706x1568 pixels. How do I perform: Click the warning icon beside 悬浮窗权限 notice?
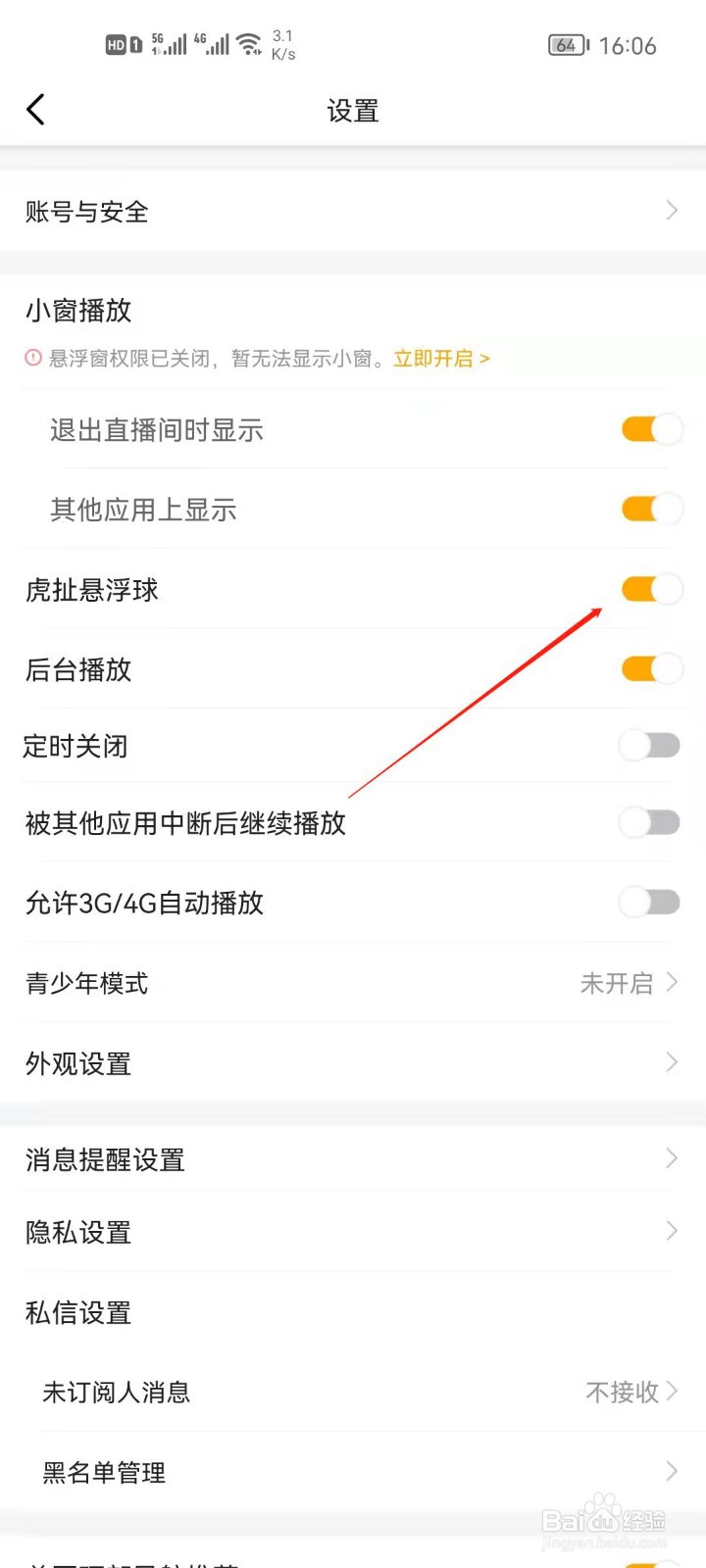[31, 359]
